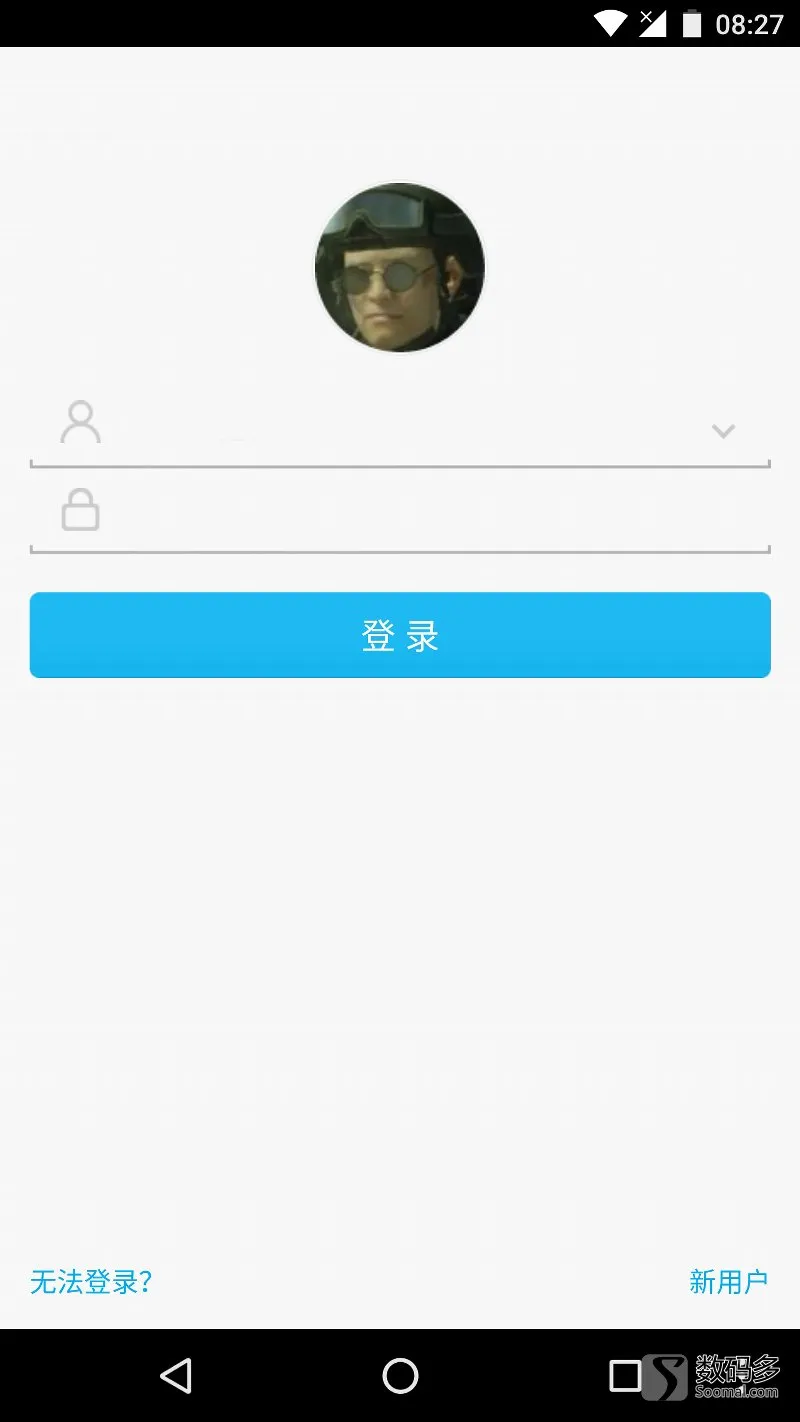Viewport: 800px width, 1422px height.
Task: Open the 无法登录? help link
Action: (x=91, y=1281)
